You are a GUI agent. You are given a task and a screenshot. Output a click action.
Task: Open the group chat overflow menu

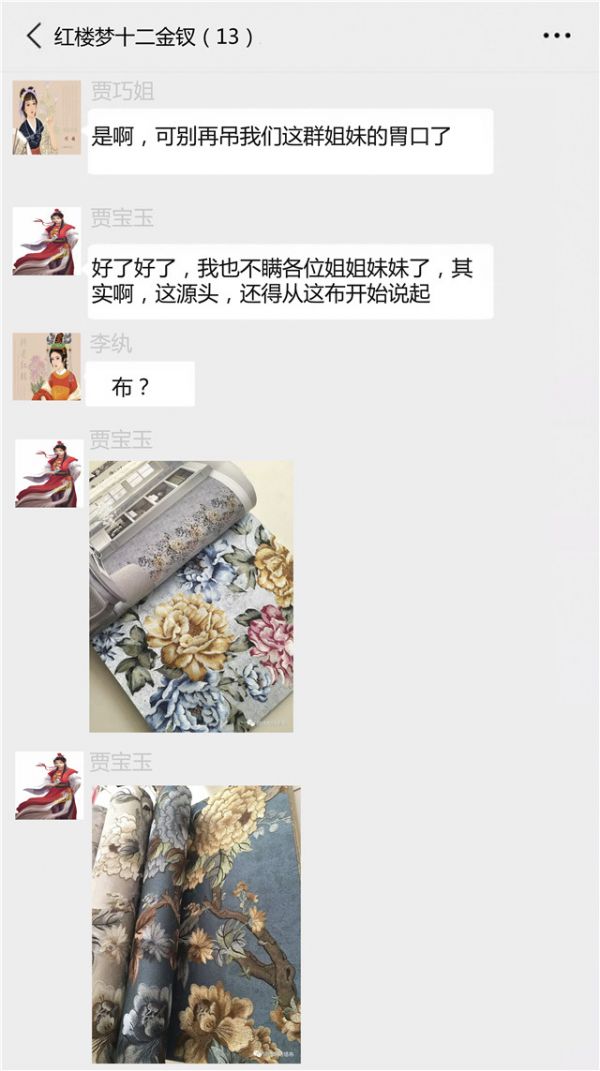click(556, 36)
